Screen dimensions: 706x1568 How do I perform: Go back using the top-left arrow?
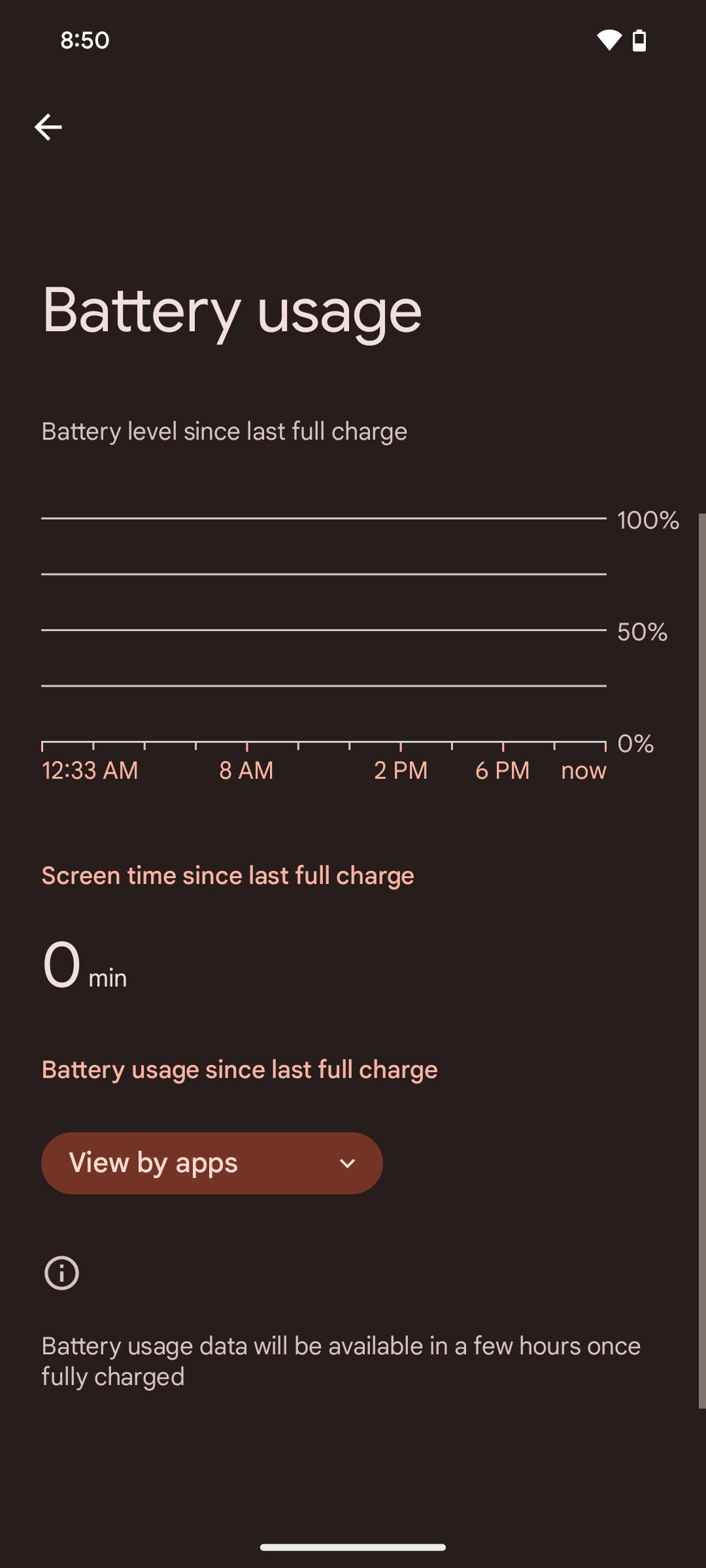click(48, 127)
